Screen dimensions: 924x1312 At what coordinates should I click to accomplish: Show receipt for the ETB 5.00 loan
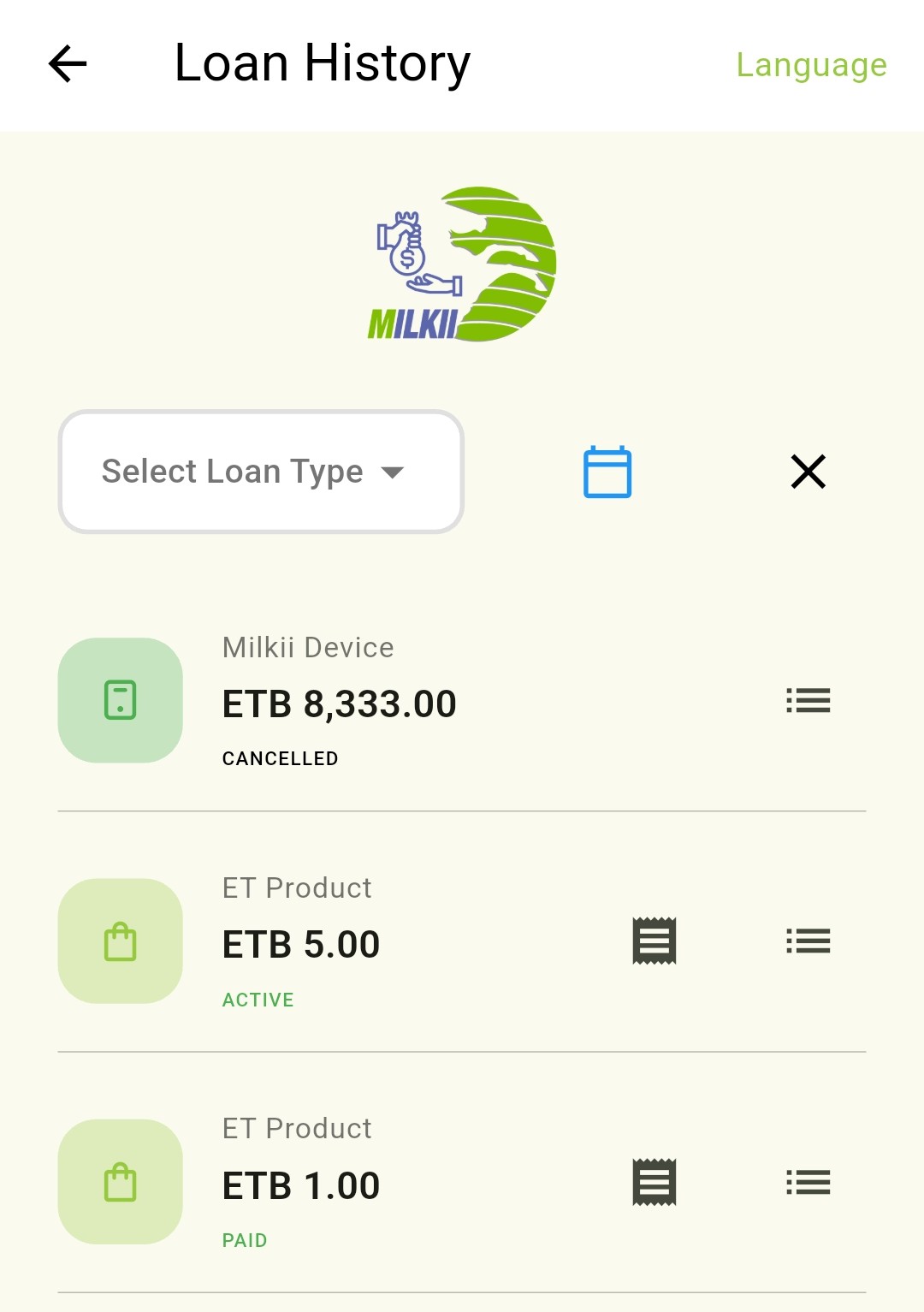pyautogui.click(x=654, y=941)
